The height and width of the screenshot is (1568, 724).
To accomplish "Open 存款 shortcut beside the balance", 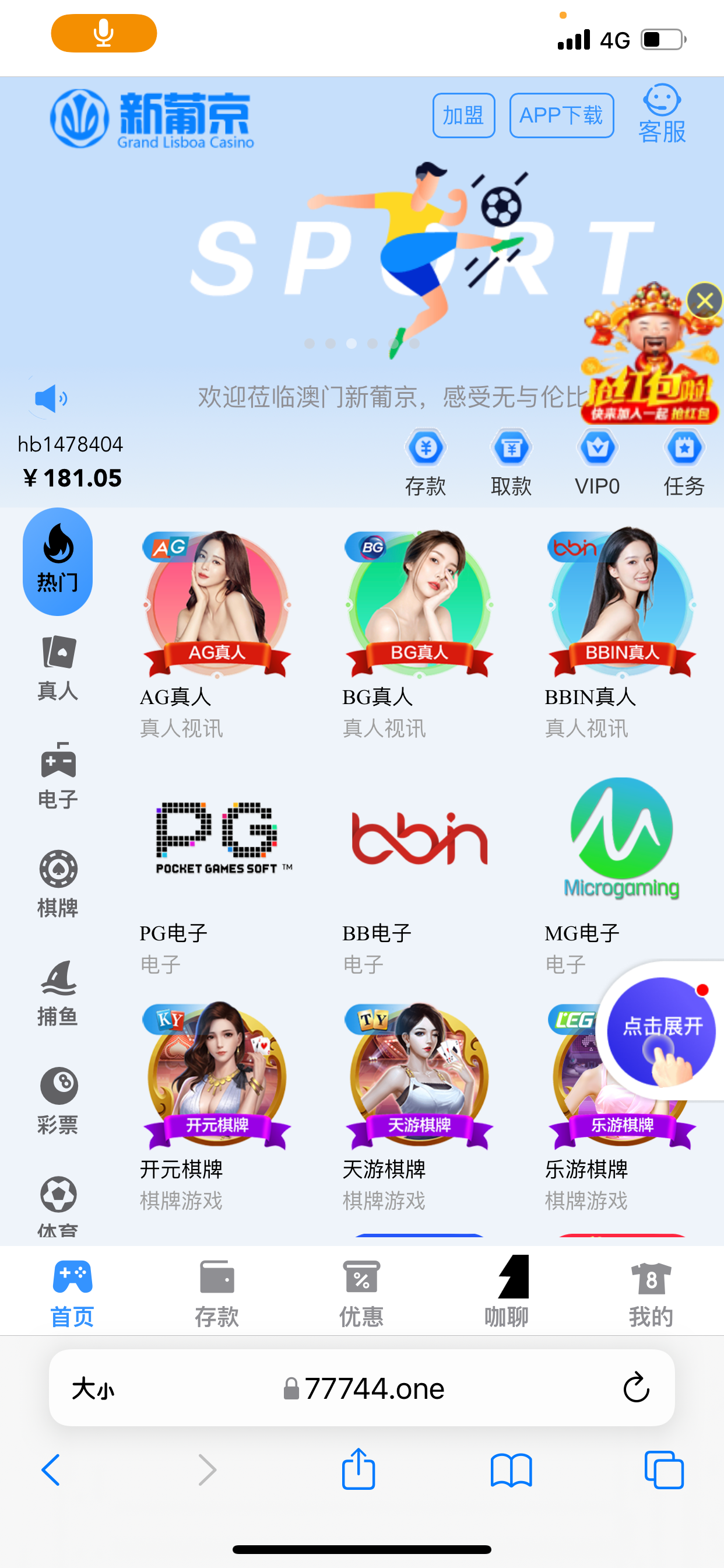I will click(x=426, y=462).
